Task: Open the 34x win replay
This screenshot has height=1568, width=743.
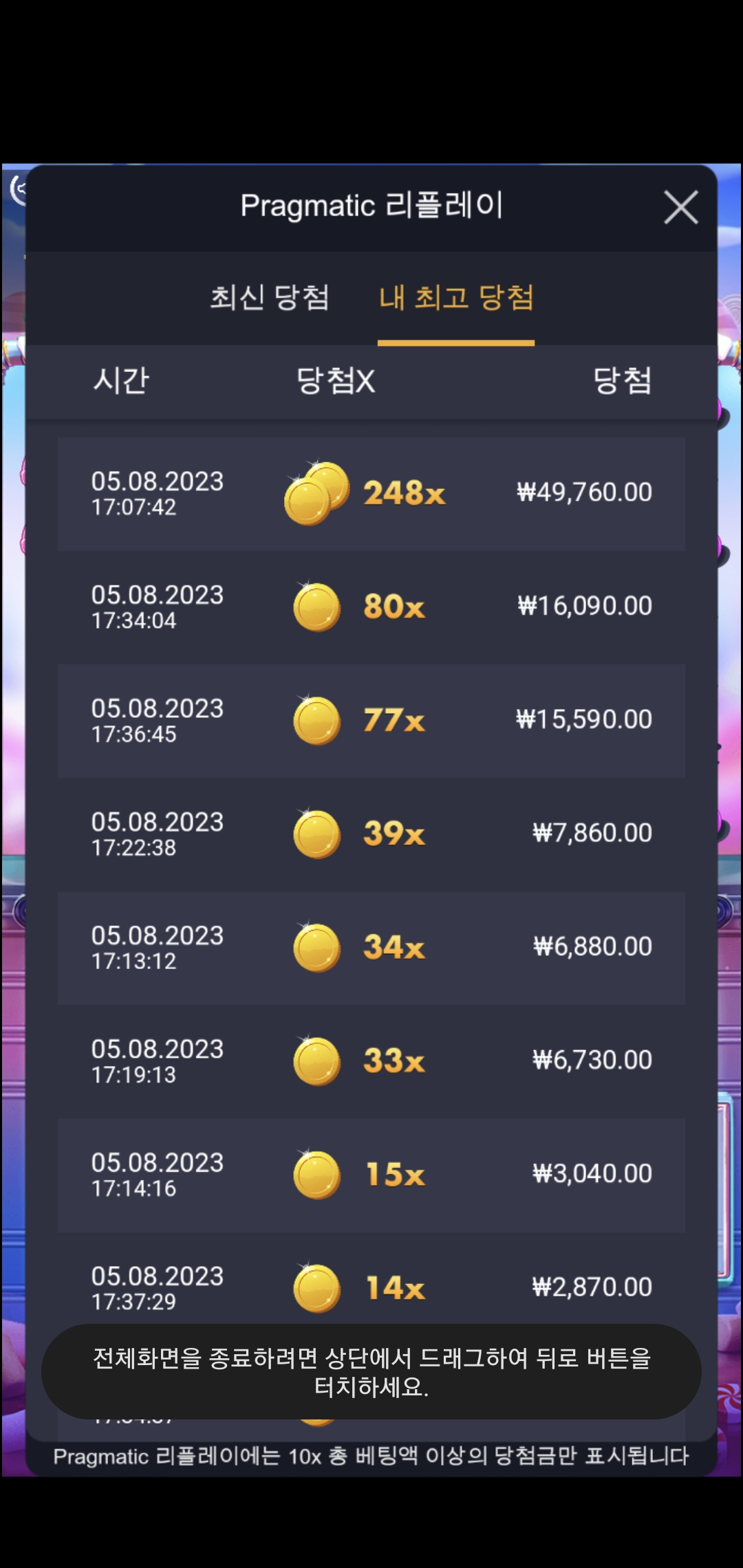Action: (371, 948)
